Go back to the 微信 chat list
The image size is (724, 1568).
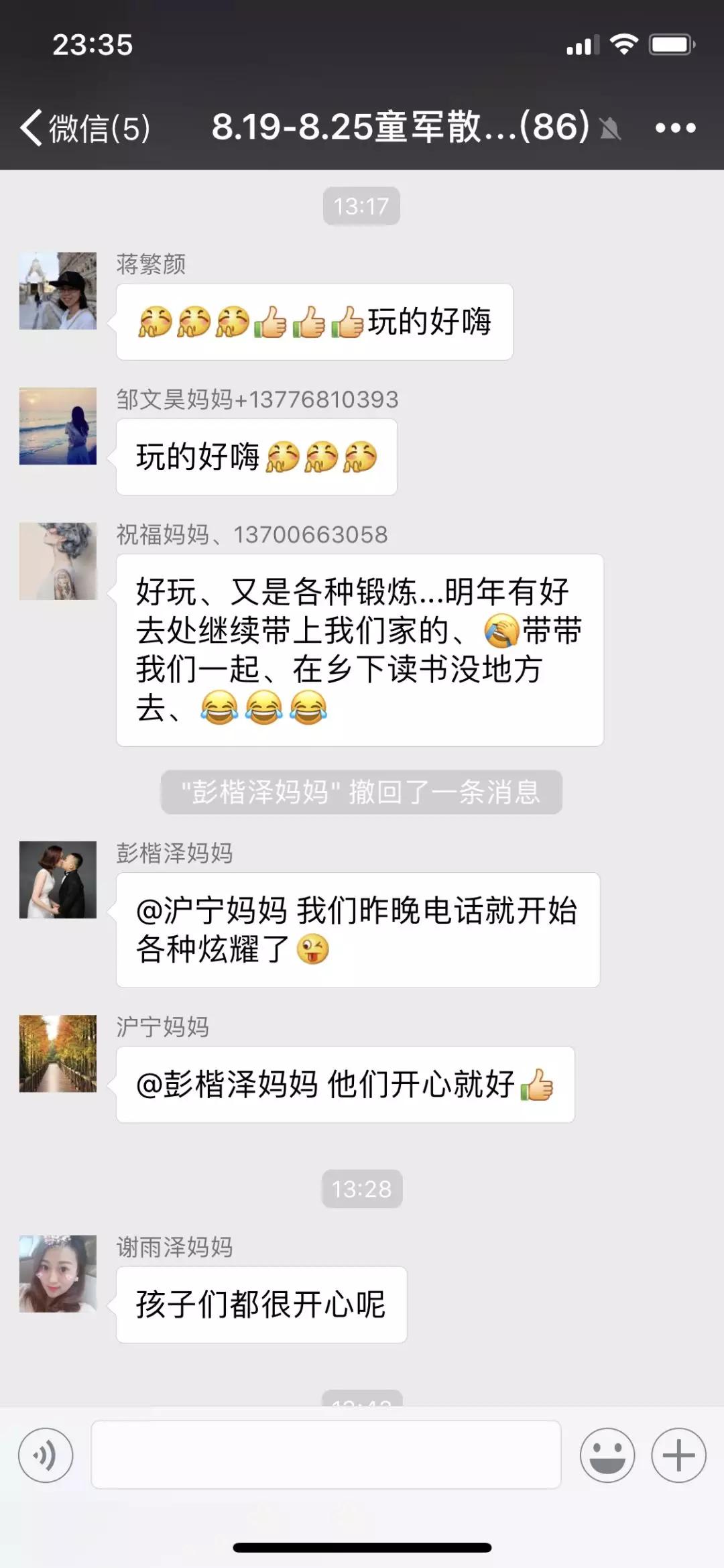[x=84, y=127]
